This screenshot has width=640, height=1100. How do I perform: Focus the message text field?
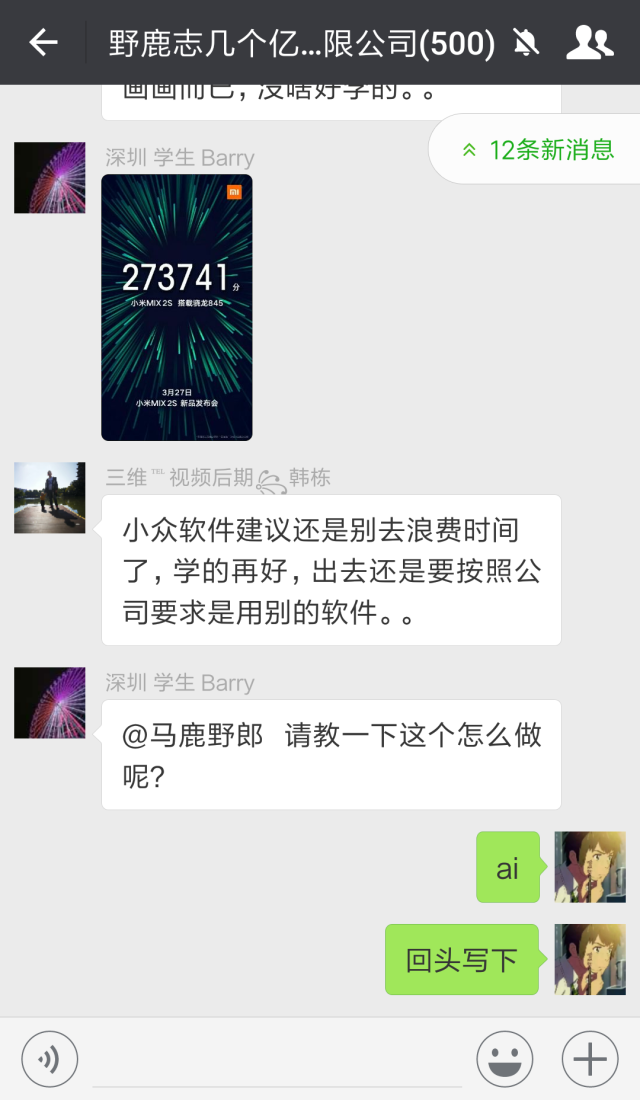[x=277, y=1060]
